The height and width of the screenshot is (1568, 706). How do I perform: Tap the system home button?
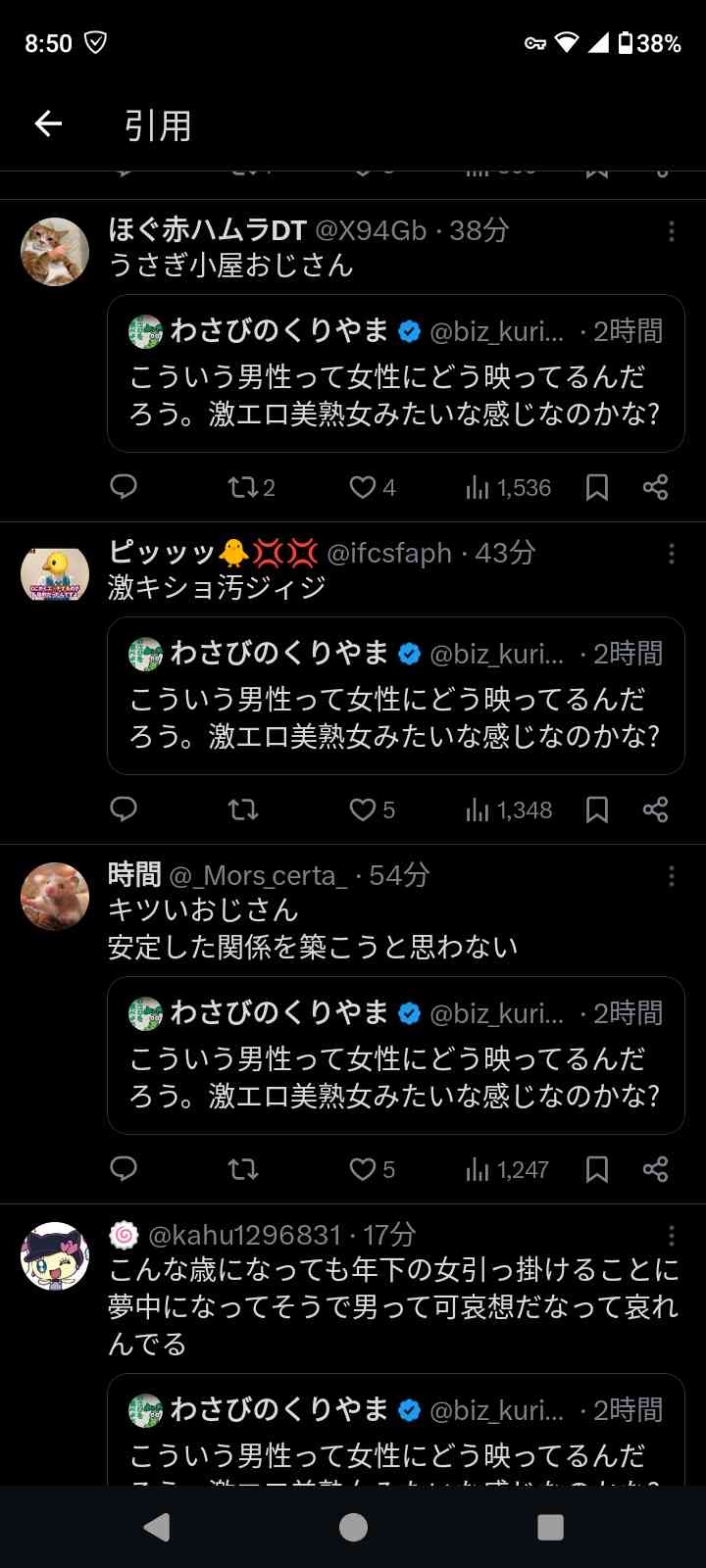click(x=353, y=1527)
